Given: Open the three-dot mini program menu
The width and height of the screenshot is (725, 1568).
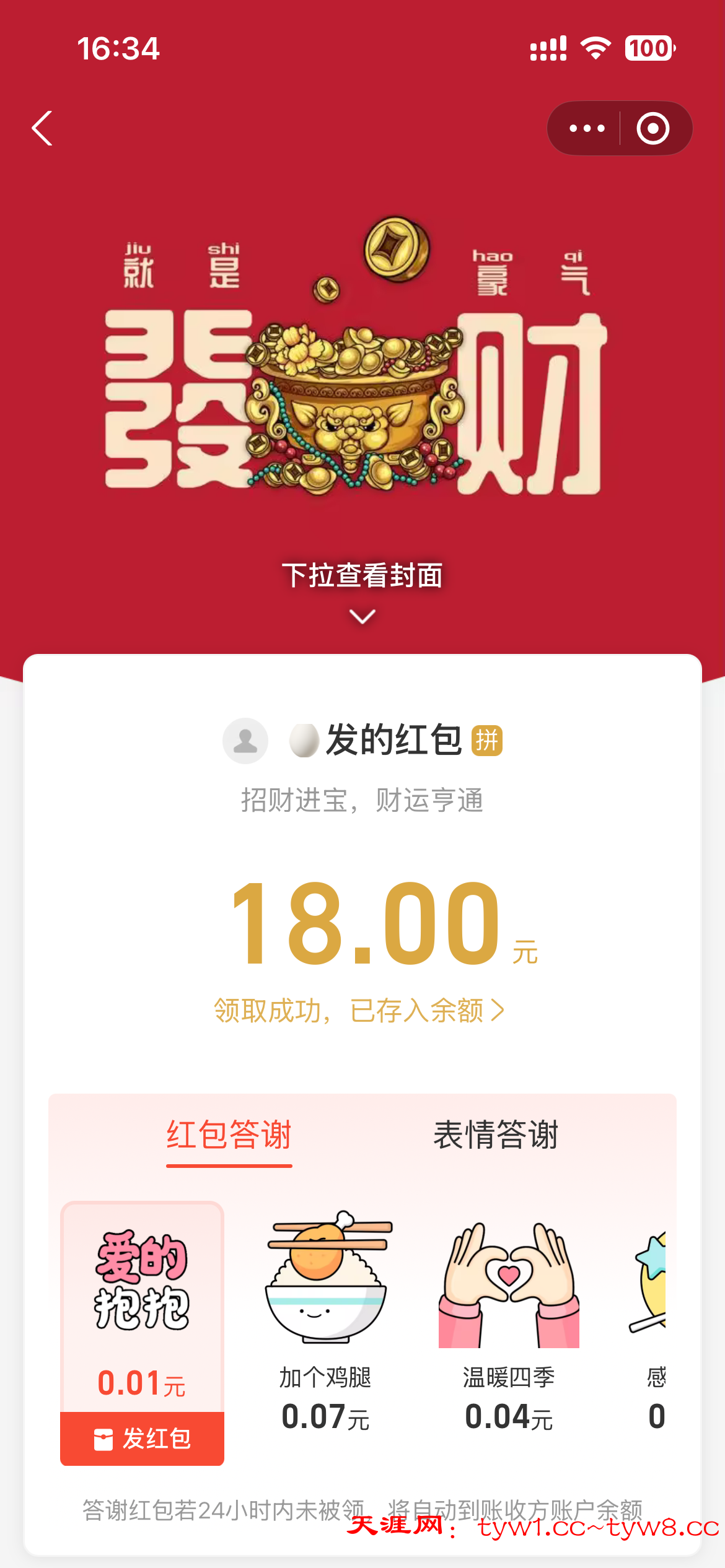Looking at the screenshot, I should (x=586, y=128).
